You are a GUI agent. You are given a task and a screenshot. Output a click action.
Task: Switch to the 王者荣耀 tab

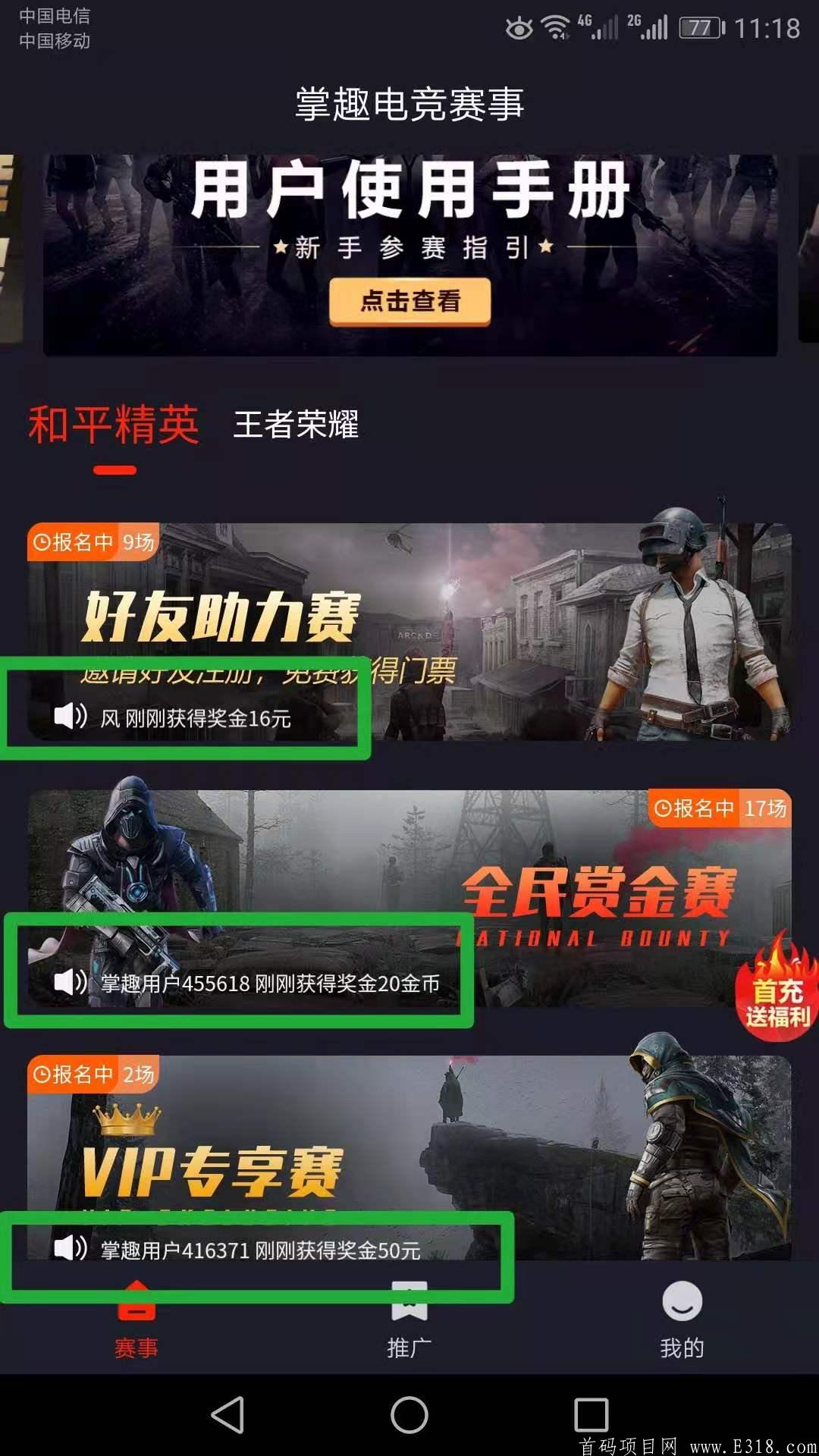(x=296, y=425)
